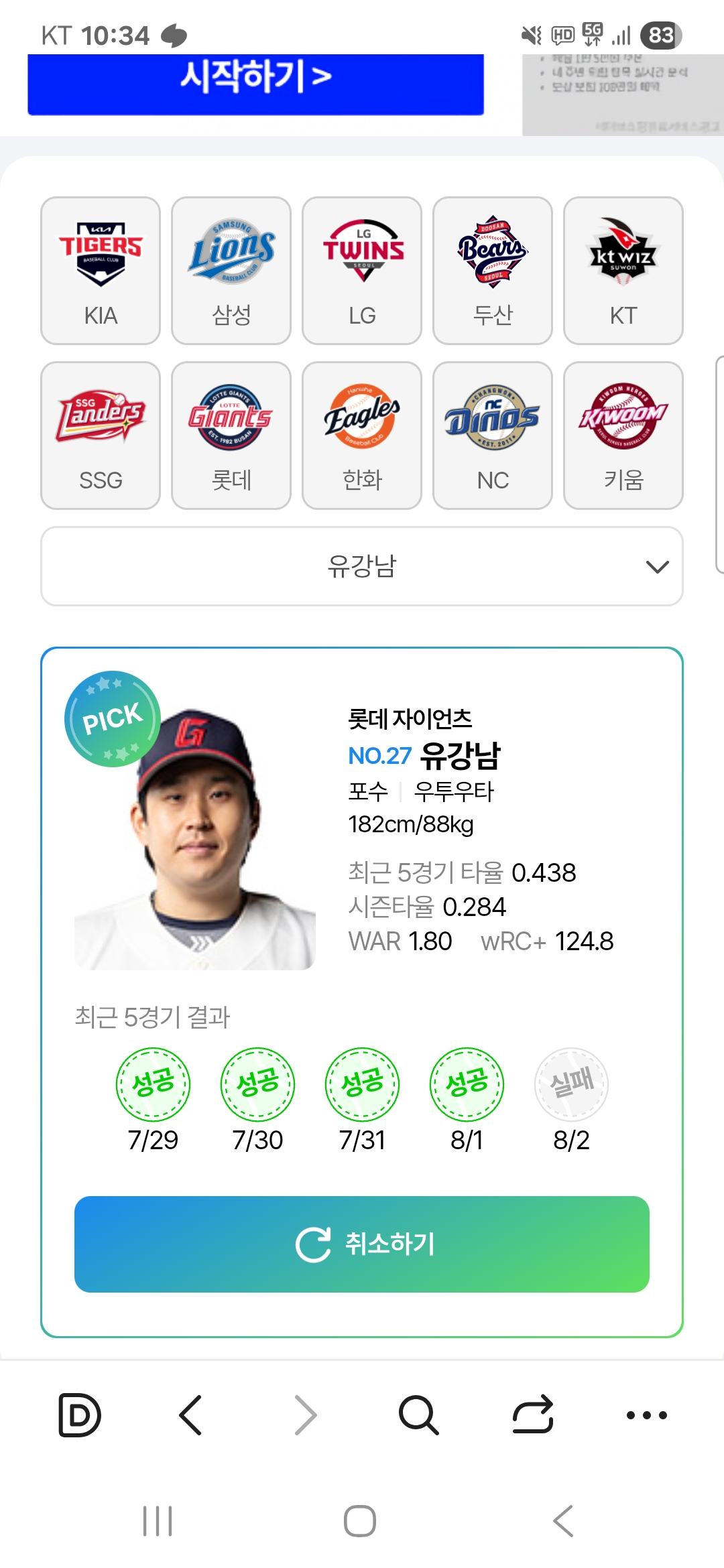Pick the 두산 Bears team
Screen dimensions: 724x1568
click(x=493, y=271)
